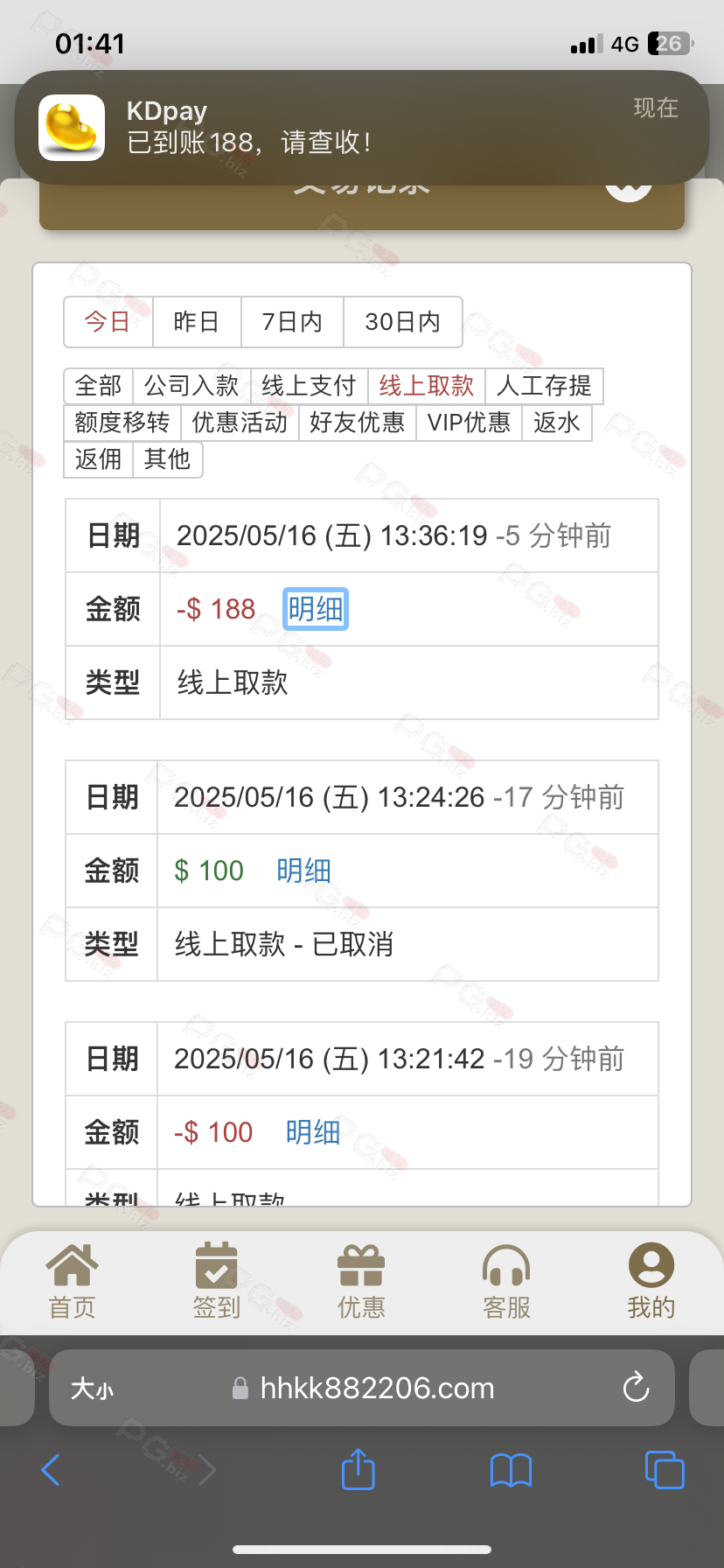Open 明细 for the -$188 withdrawal
Image resolution: width=724 pixels, height=1568 pixels.
(x=316, y=609)
